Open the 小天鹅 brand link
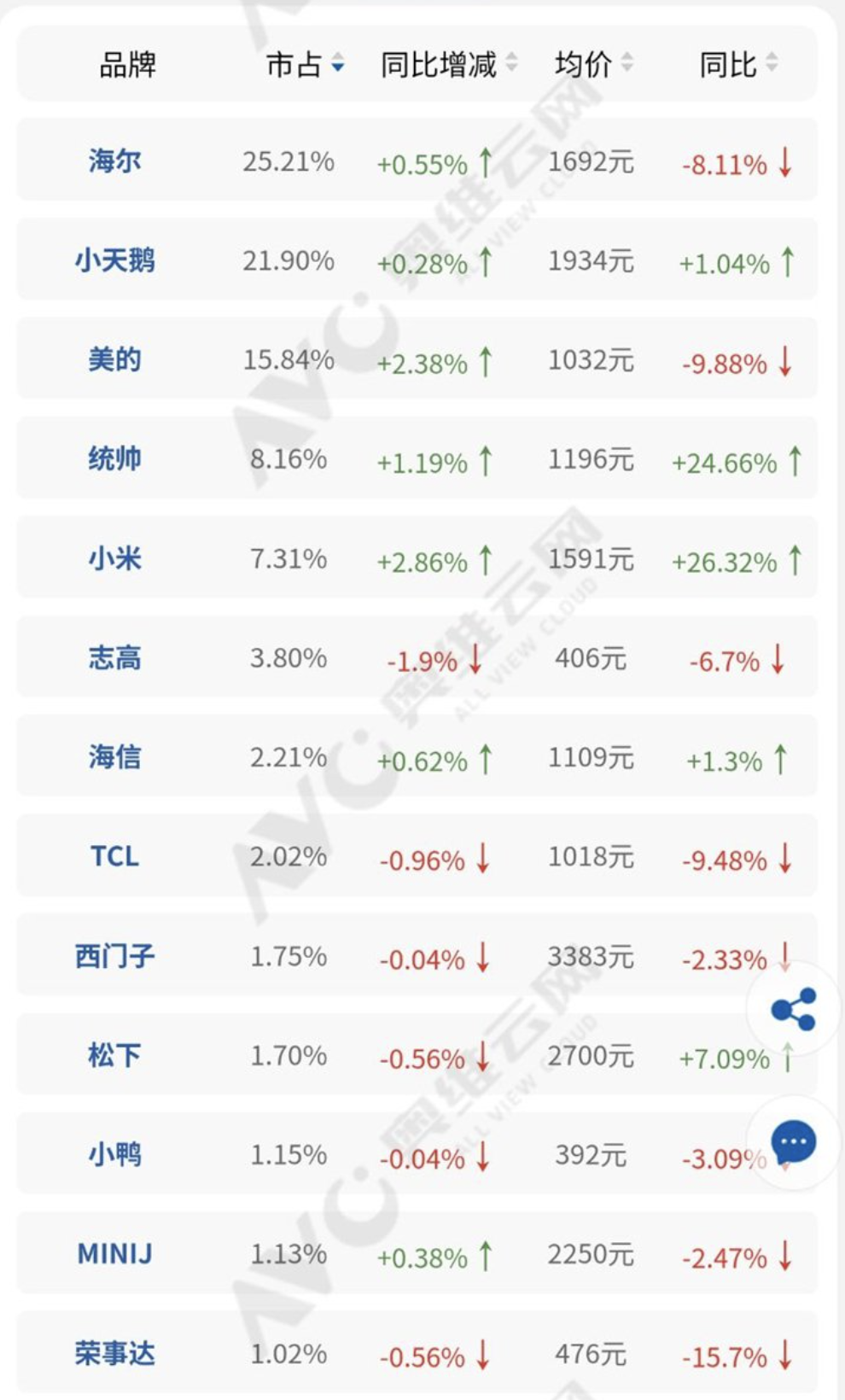This screenshot has height=1400, width=845. click(114, 260)
